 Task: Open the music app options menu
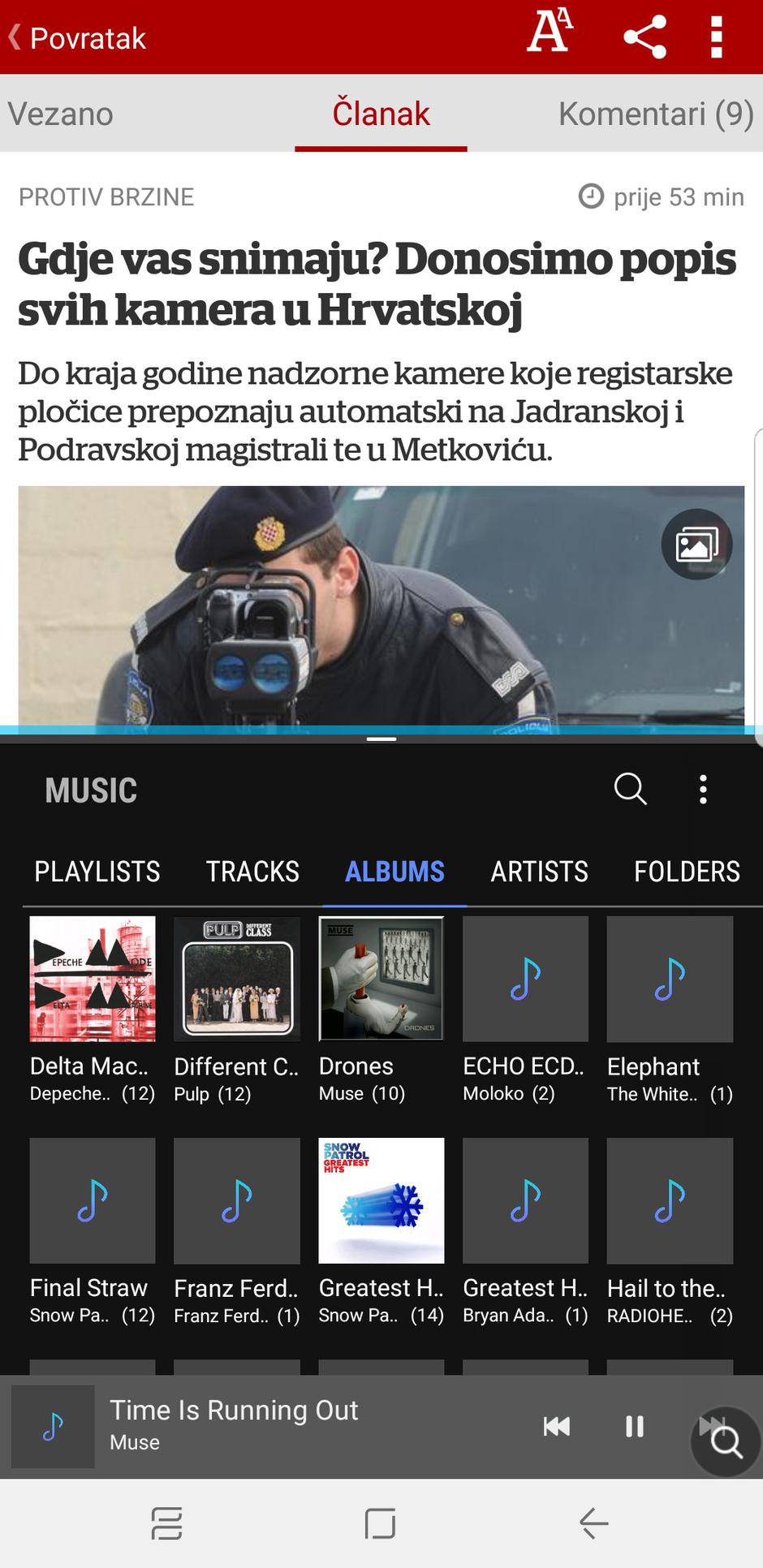[x=703, y=789]
